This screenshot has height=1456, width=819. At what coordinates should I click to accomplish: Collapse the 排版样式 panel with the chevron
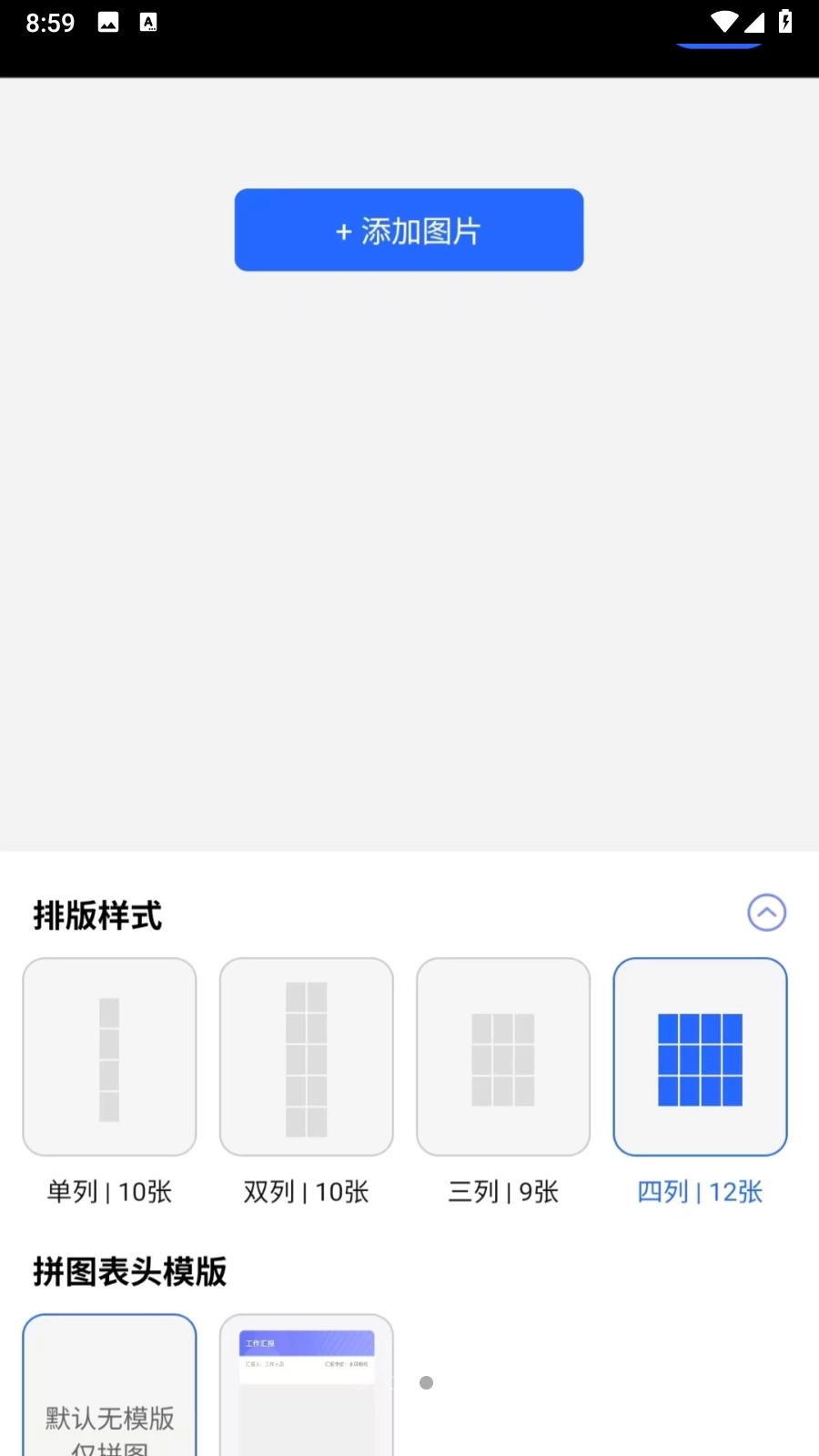767,912
